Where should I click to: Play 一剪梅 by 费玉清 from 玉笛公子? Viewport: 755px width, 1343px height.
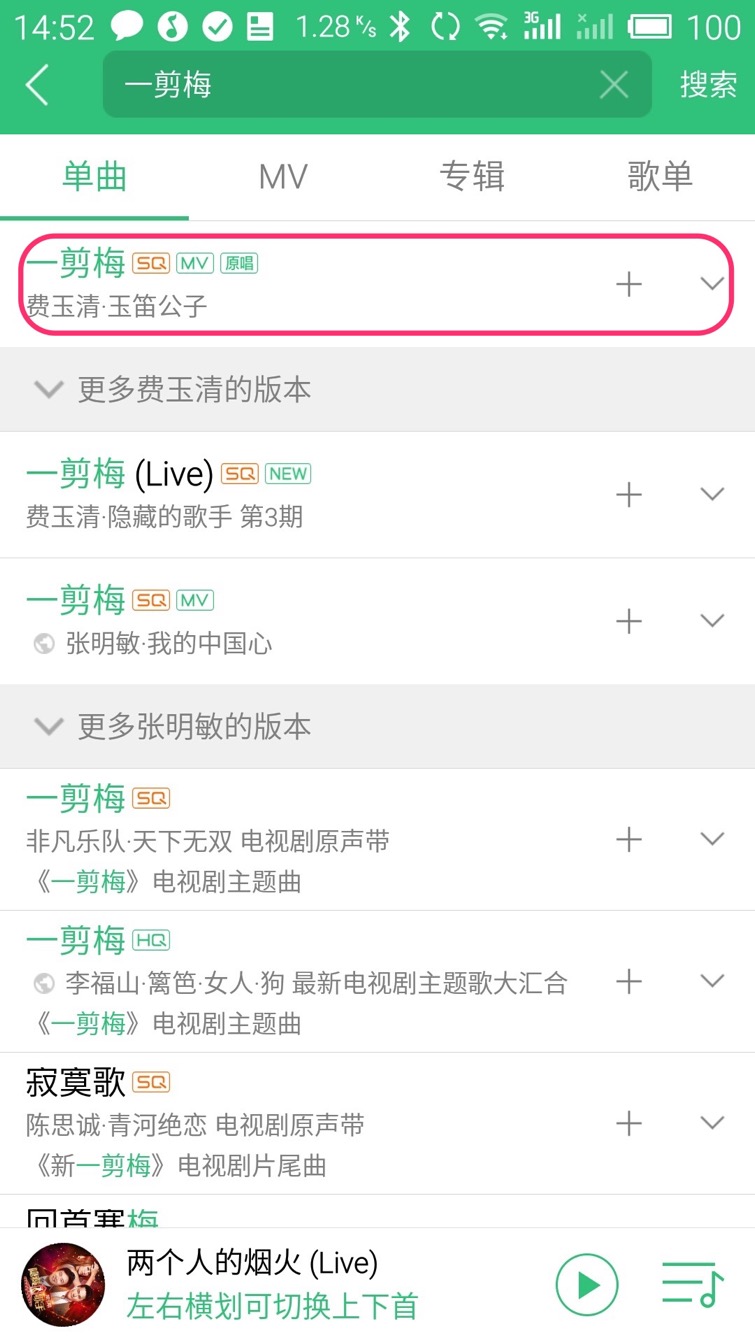(x=250, y=284)
